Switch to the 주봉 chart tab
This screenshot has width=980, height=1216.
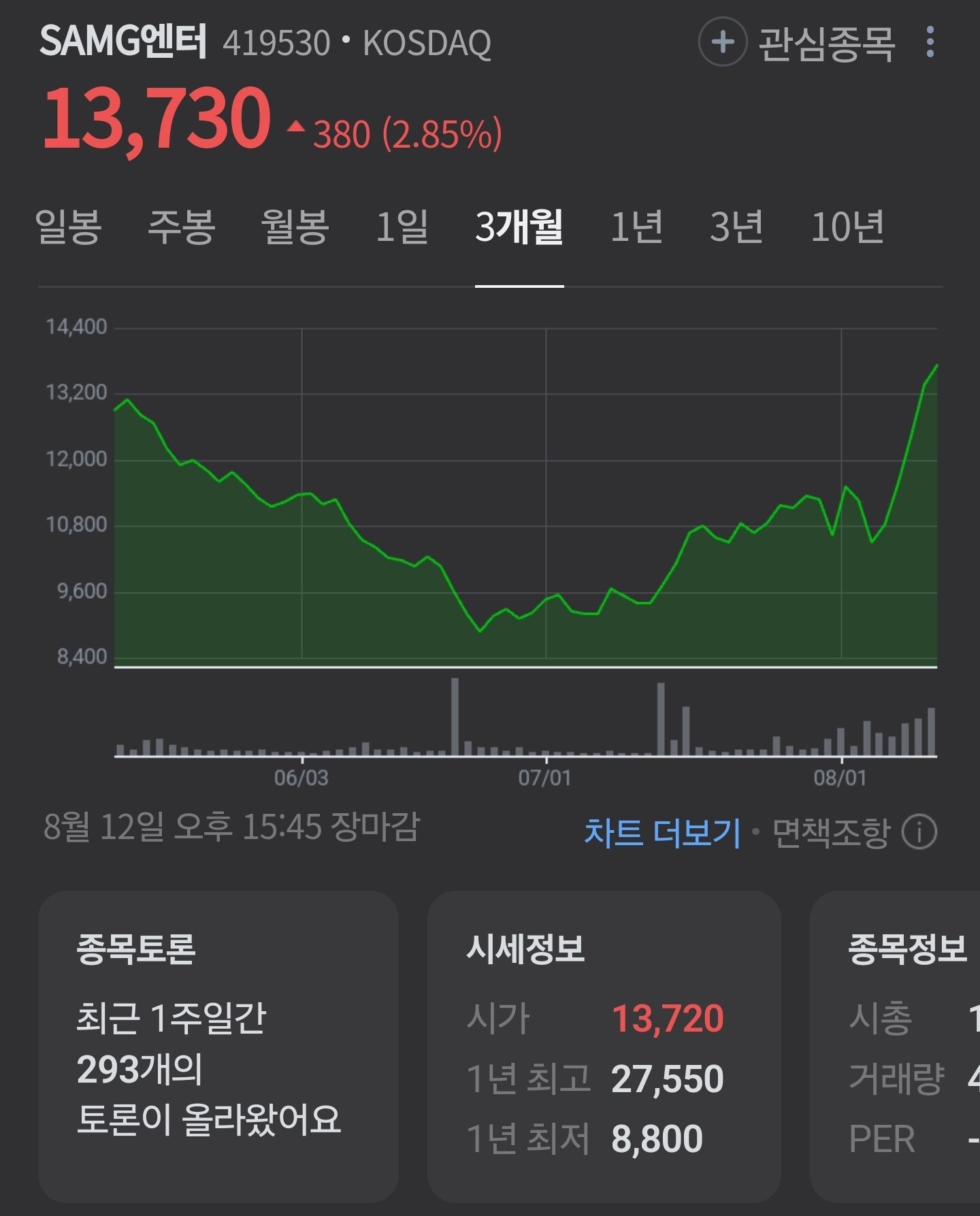point(182,227)
